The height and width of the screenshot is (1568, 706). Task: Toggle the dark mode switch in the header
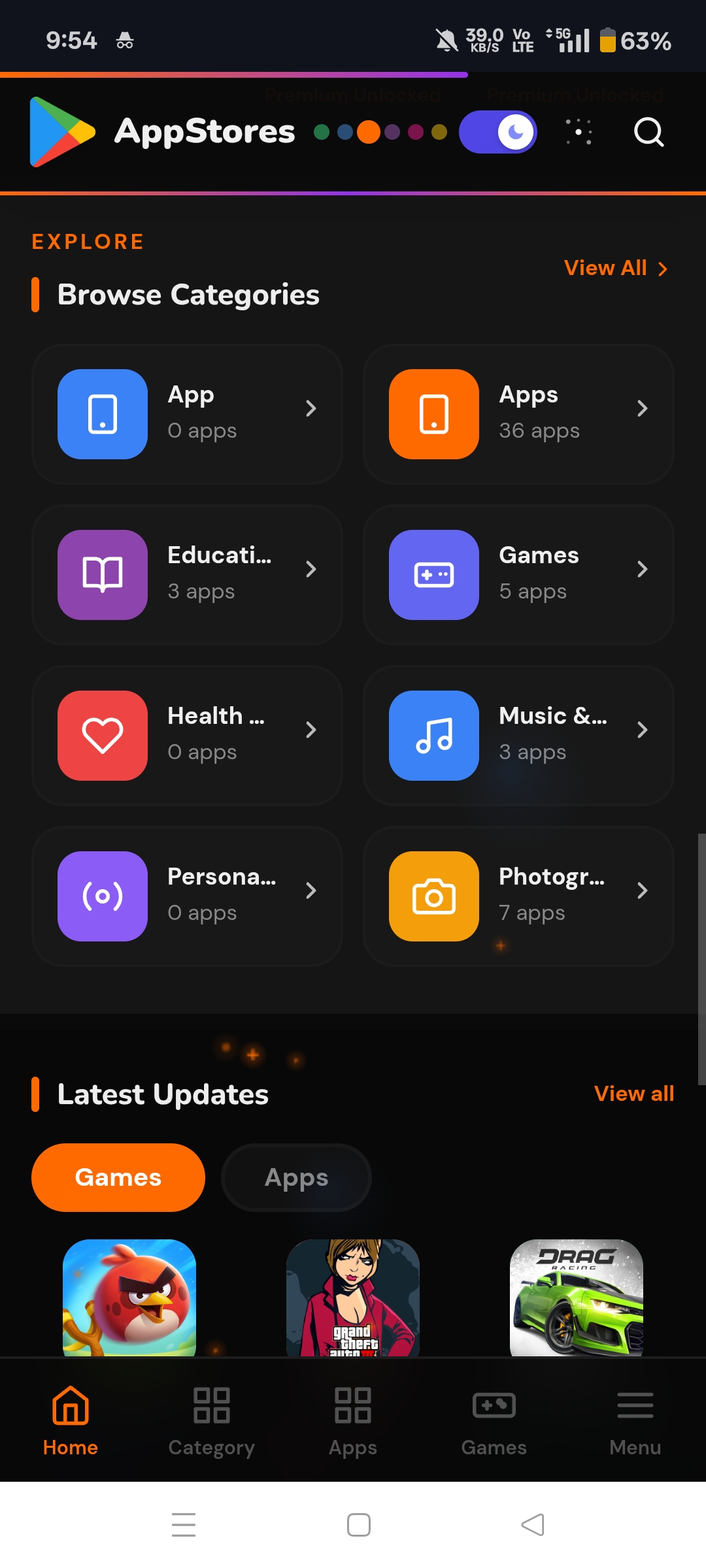497,132
